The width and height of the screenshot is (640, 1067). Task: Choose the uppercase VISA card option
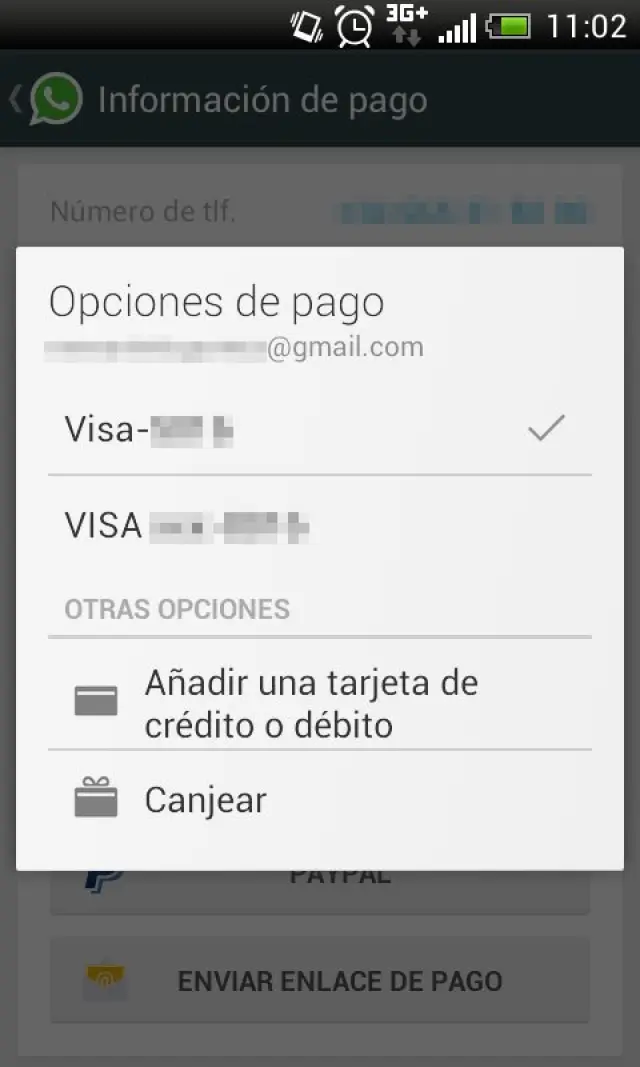pos(319,525)
